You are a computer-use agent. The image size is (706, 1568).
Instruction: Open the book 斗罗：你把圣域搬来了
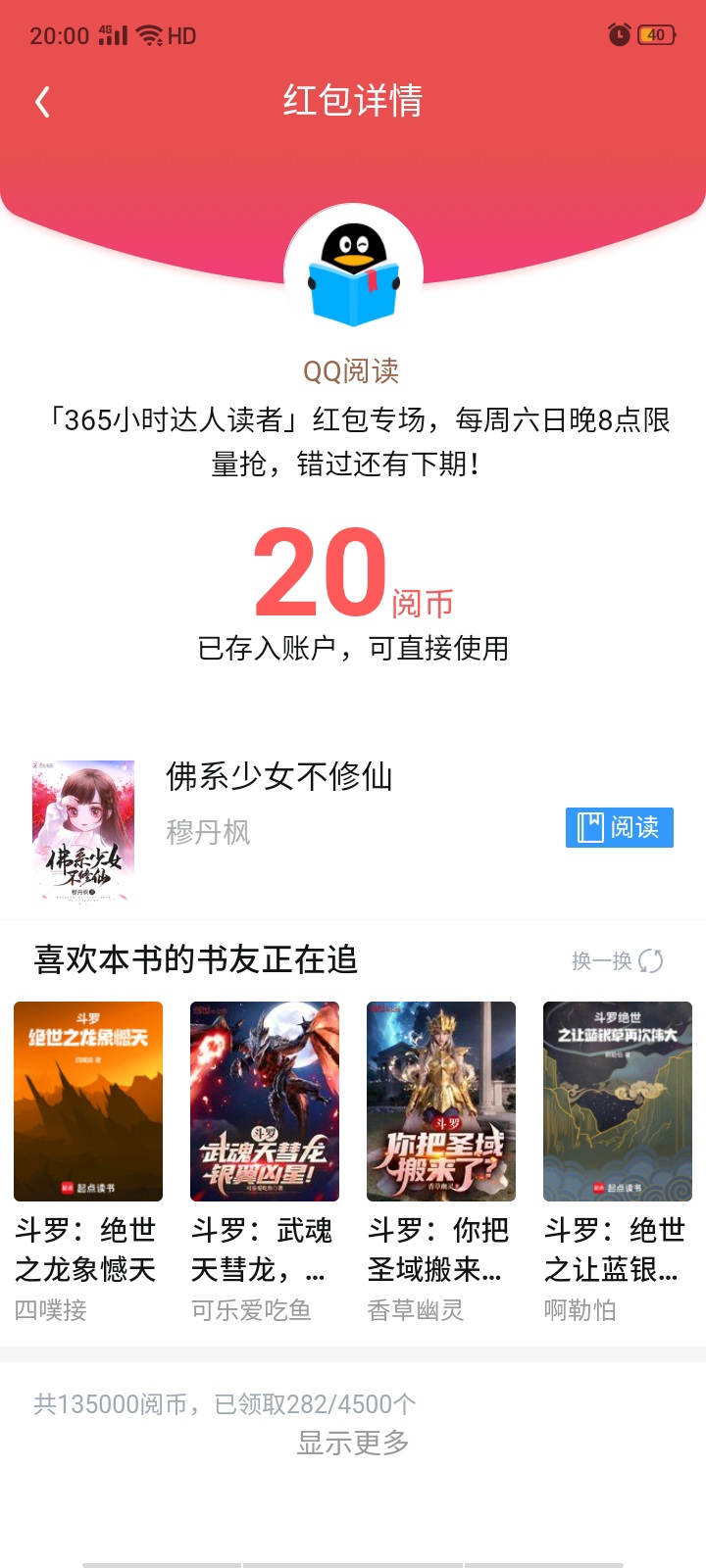coord(441,1162)
